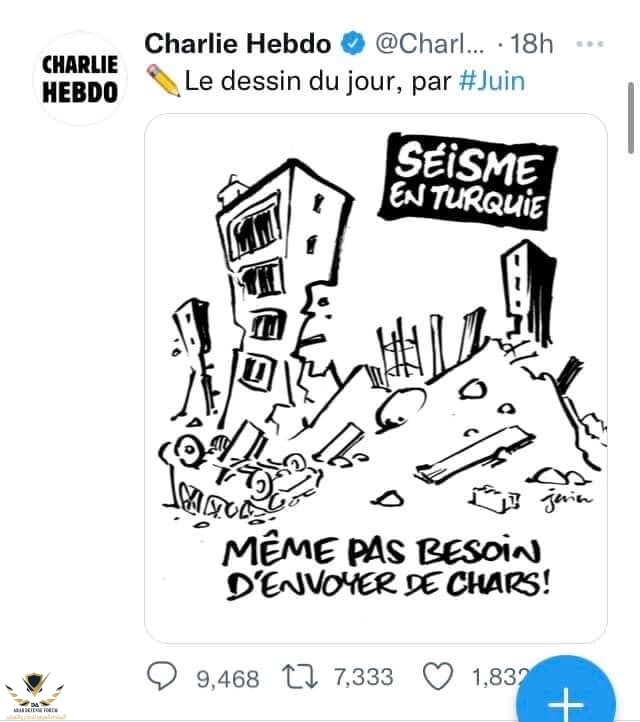This screenshot has width=640, height=722.
Task: Open Charlie Hebdo's profile avatar
Action: coord(80,78)
